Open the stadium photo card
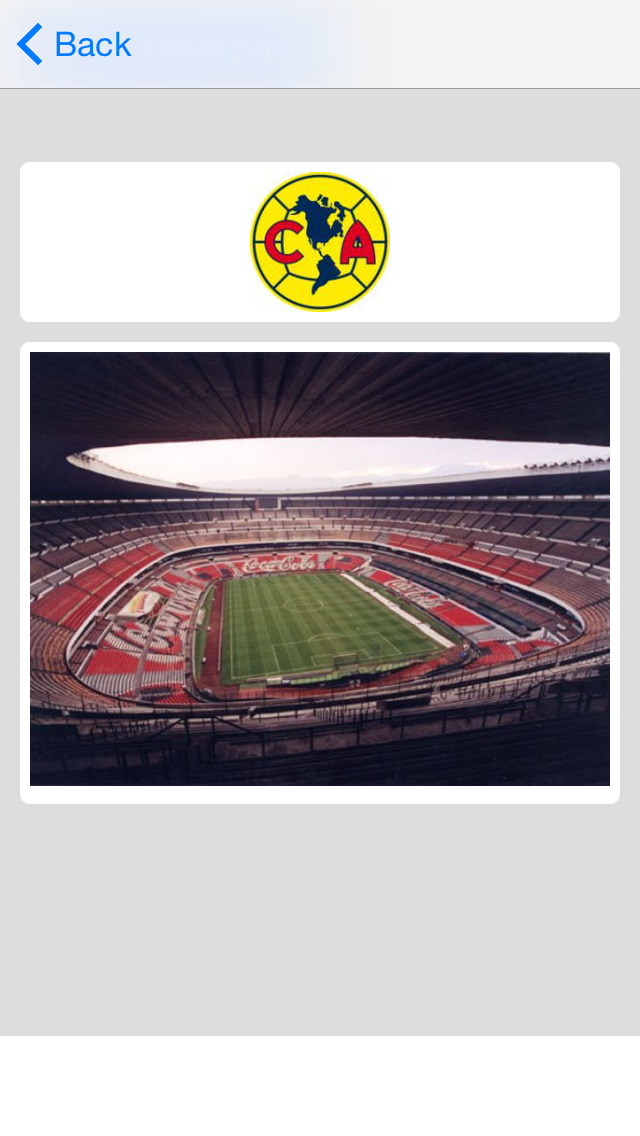Screen dimensions: 640x1136 [320, 570]
